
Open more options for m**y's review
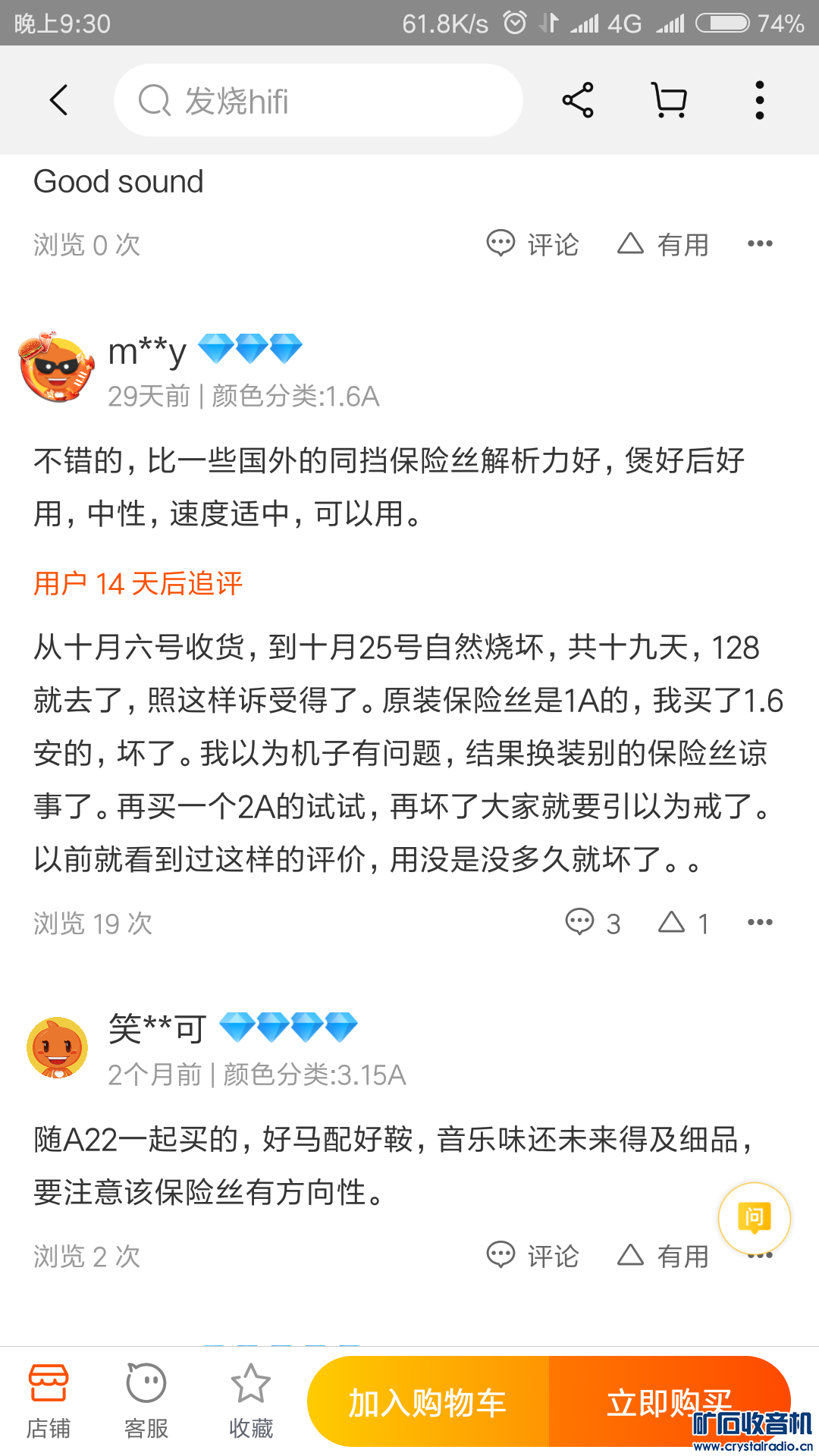tap(759, 923)
